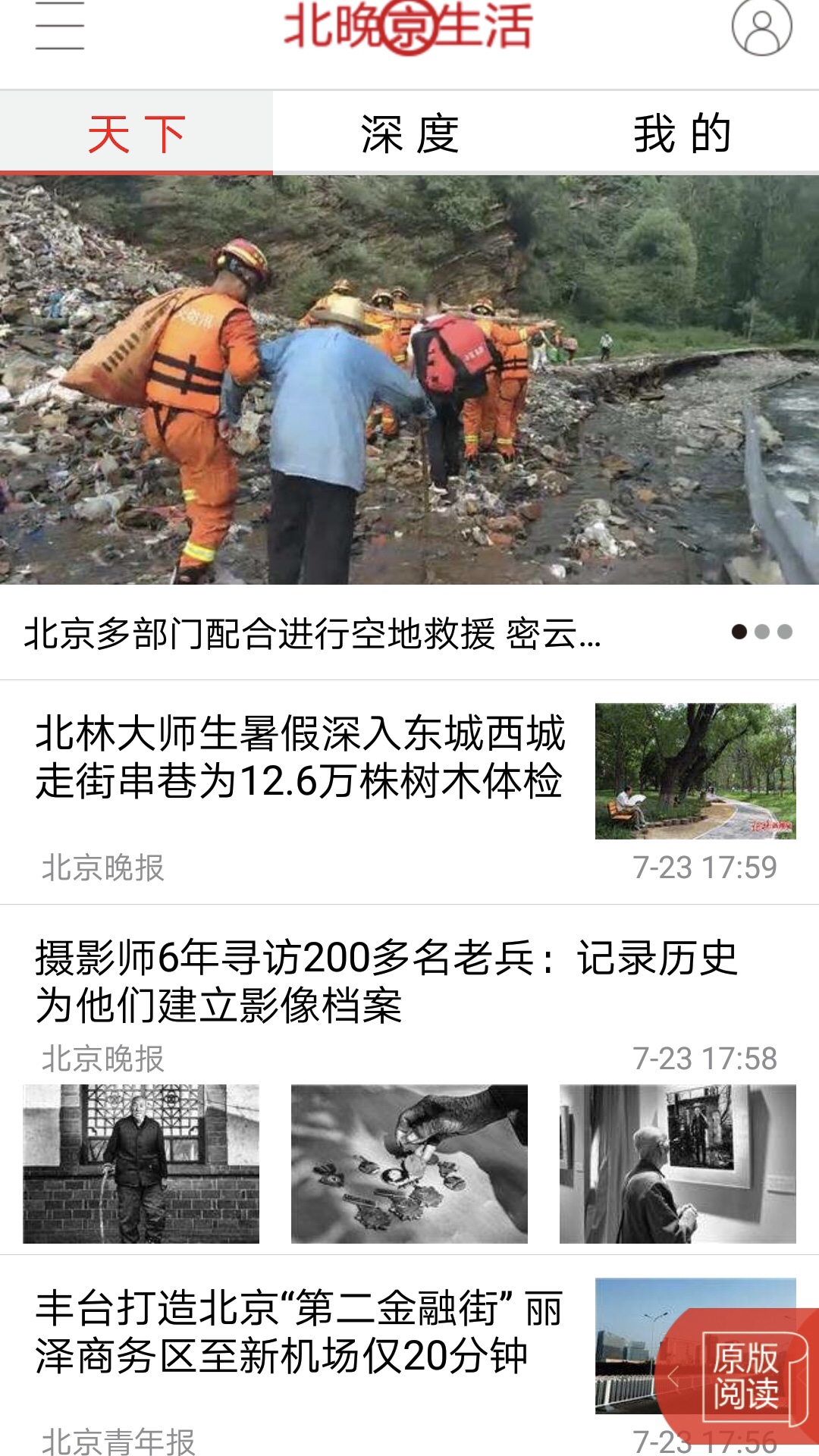Tap the 原版阅读 floating button

[x=746, y=1376]
